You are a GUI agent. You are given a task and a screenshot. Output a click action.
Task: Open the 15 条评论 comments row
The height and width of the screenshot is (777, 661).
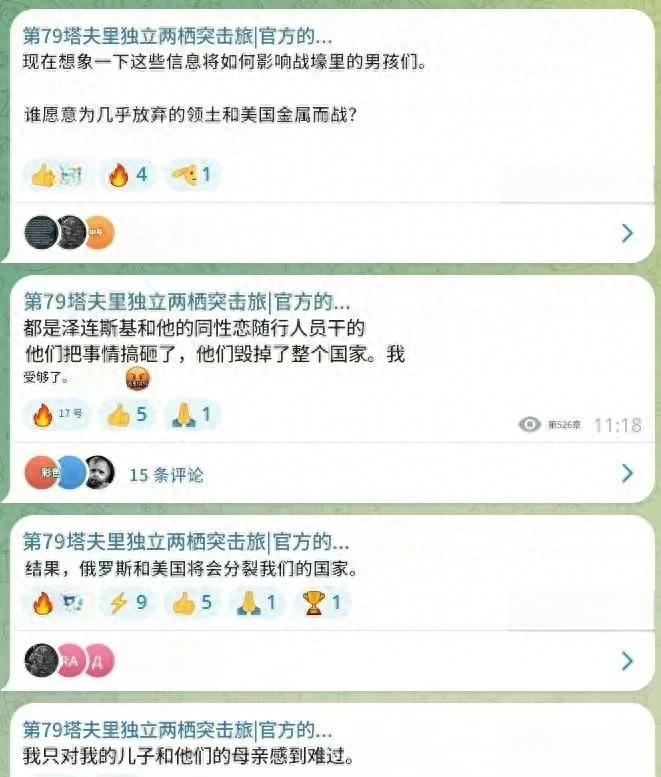coord(330,473)
